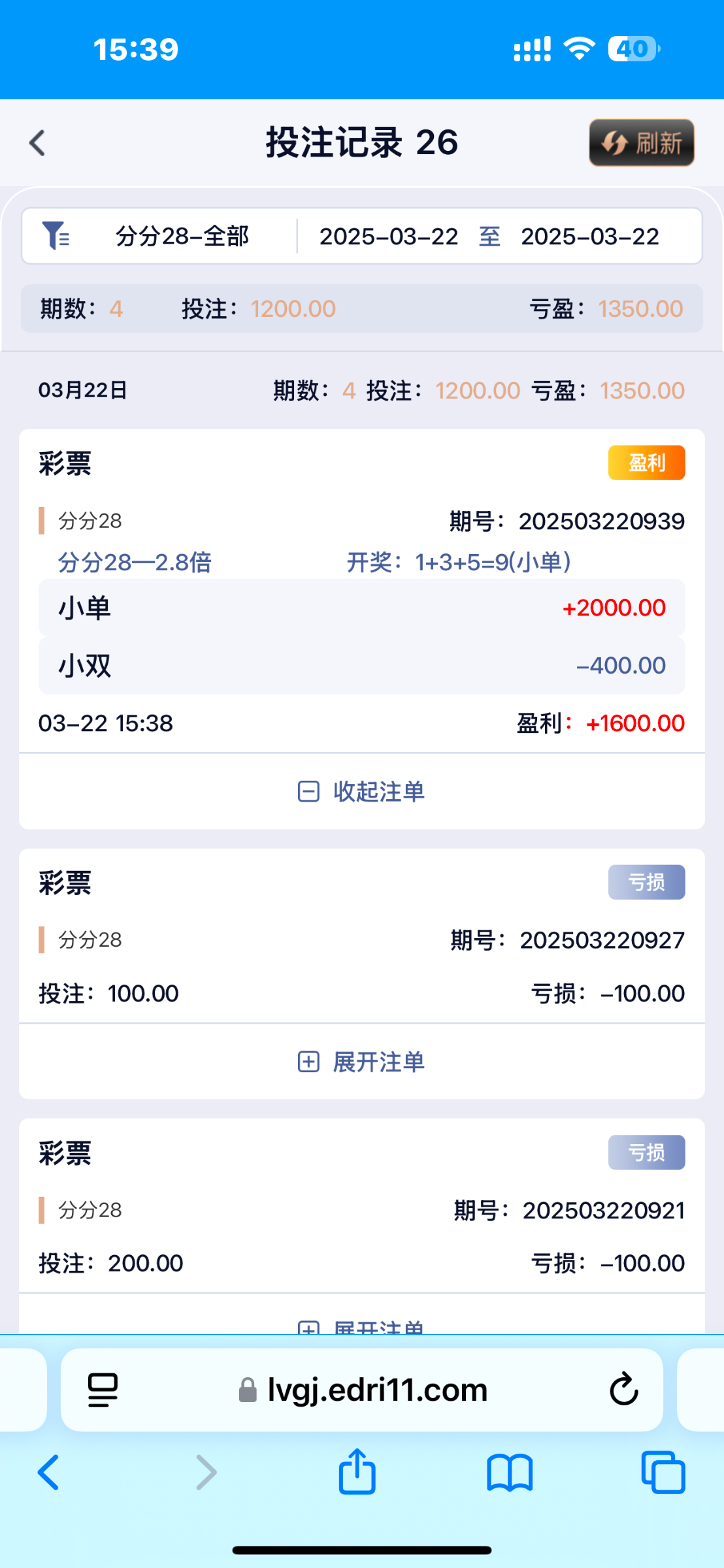Open Safari page format menu icon
The height and width of the screenshot is (1568, 724).
[103, 1390]
